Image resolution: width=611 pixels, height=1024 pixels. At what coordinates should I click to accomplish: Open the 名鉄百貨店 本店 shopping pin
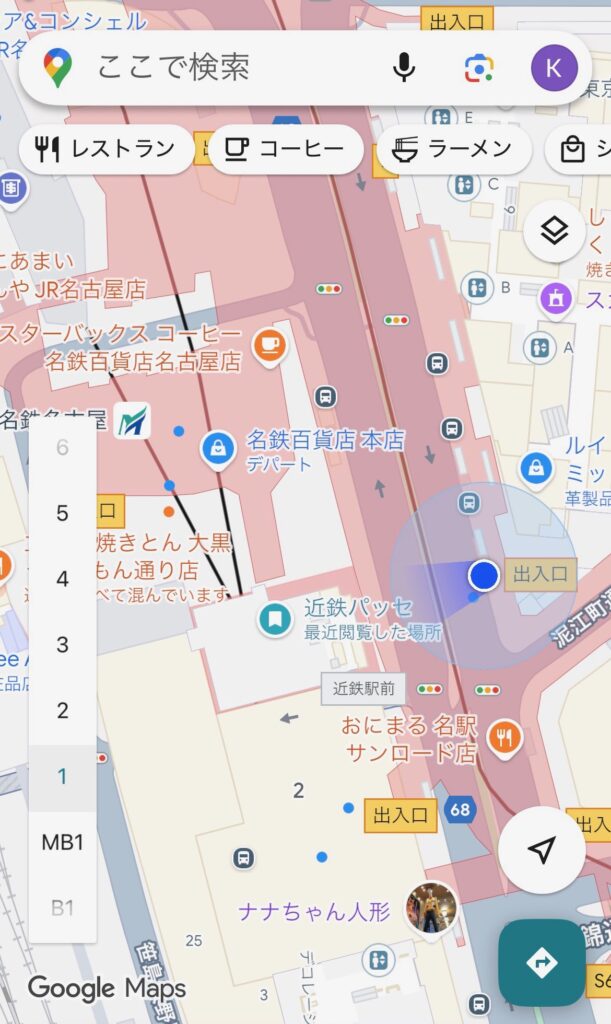218,450
